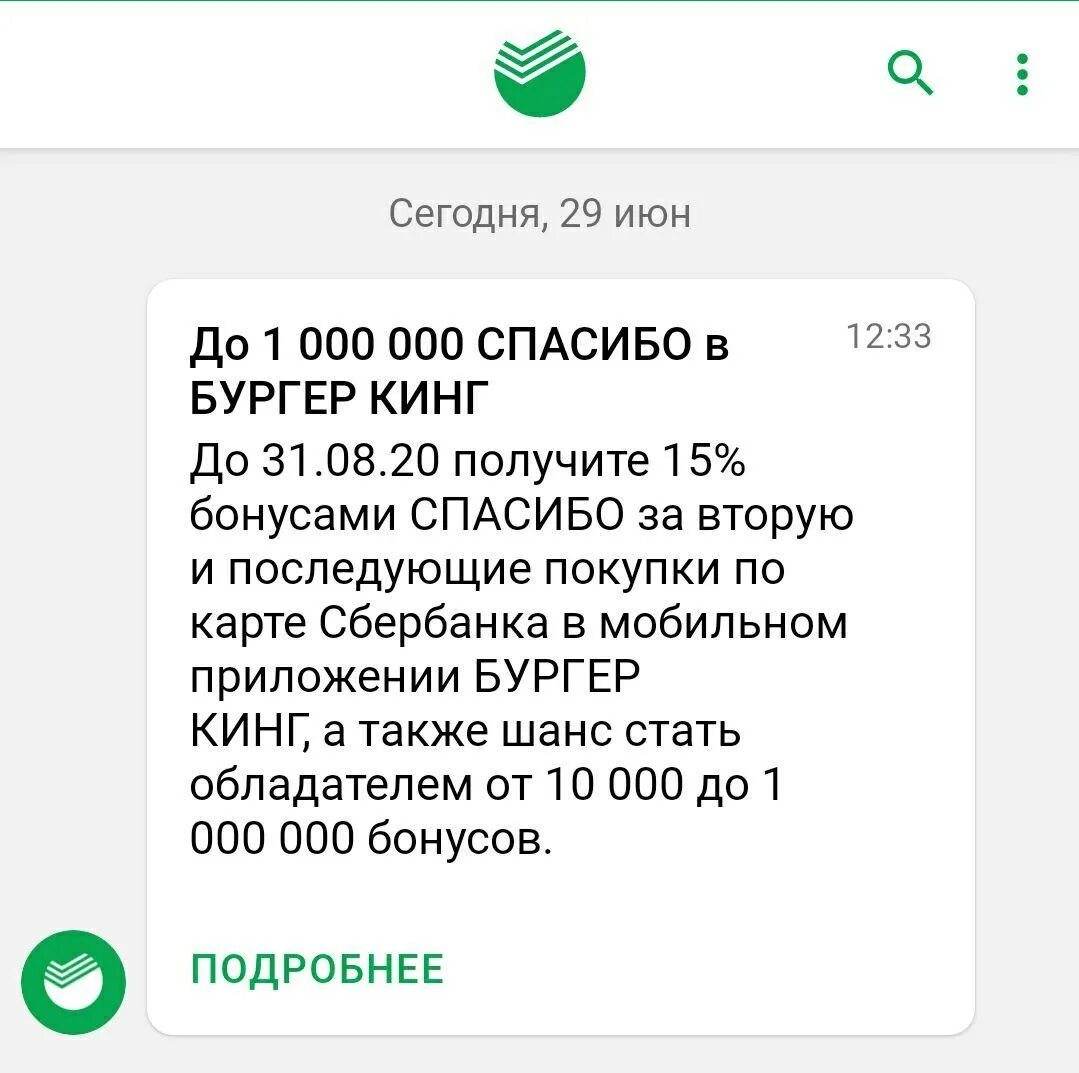Viewport: 1079px width, 1073px height.
Task: Open the БУРГЕР КИНГ СПАСИБО message card
Action: [x=561, y=657]
